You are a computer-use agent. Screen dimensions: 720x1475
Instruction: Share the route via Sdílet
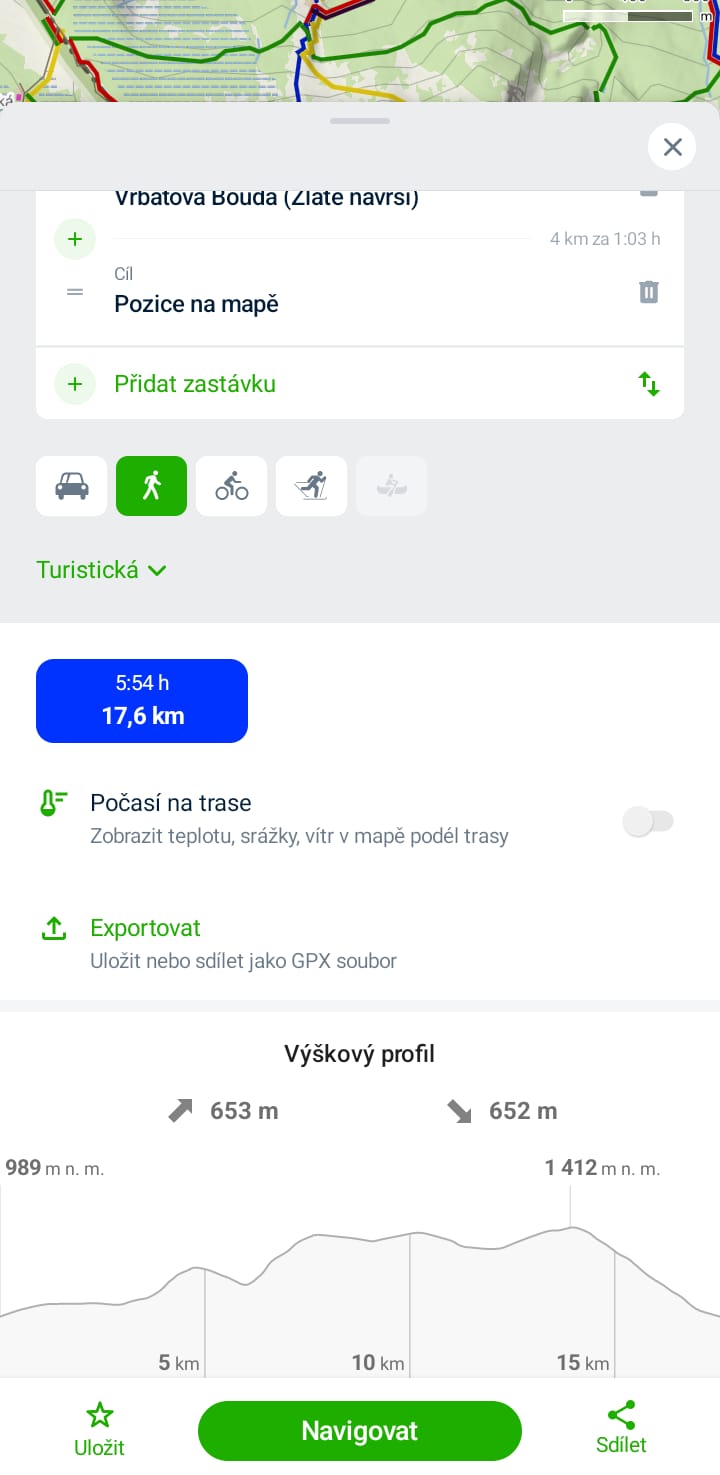621,1430
